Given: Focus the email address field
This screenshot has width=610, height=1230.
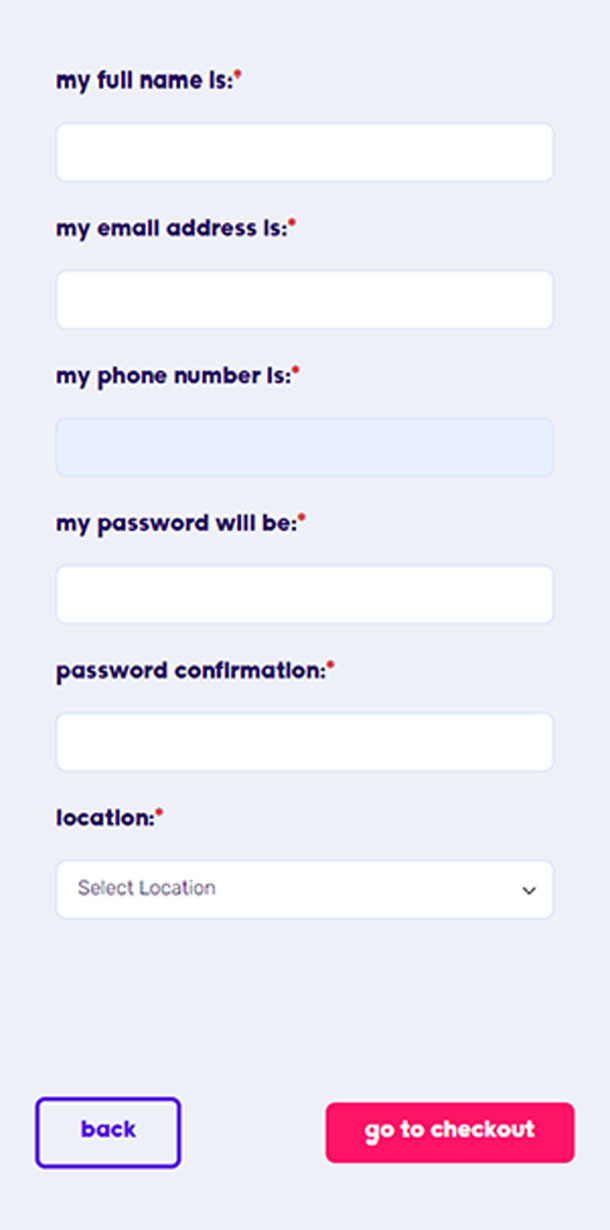Looking at the screenshot, I should coord(304,299).
